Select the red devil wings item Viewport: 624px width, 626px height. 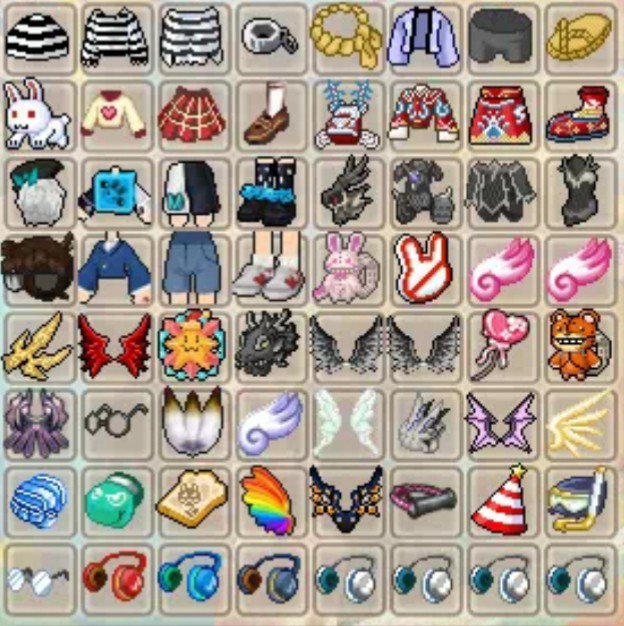coord(117,345)
